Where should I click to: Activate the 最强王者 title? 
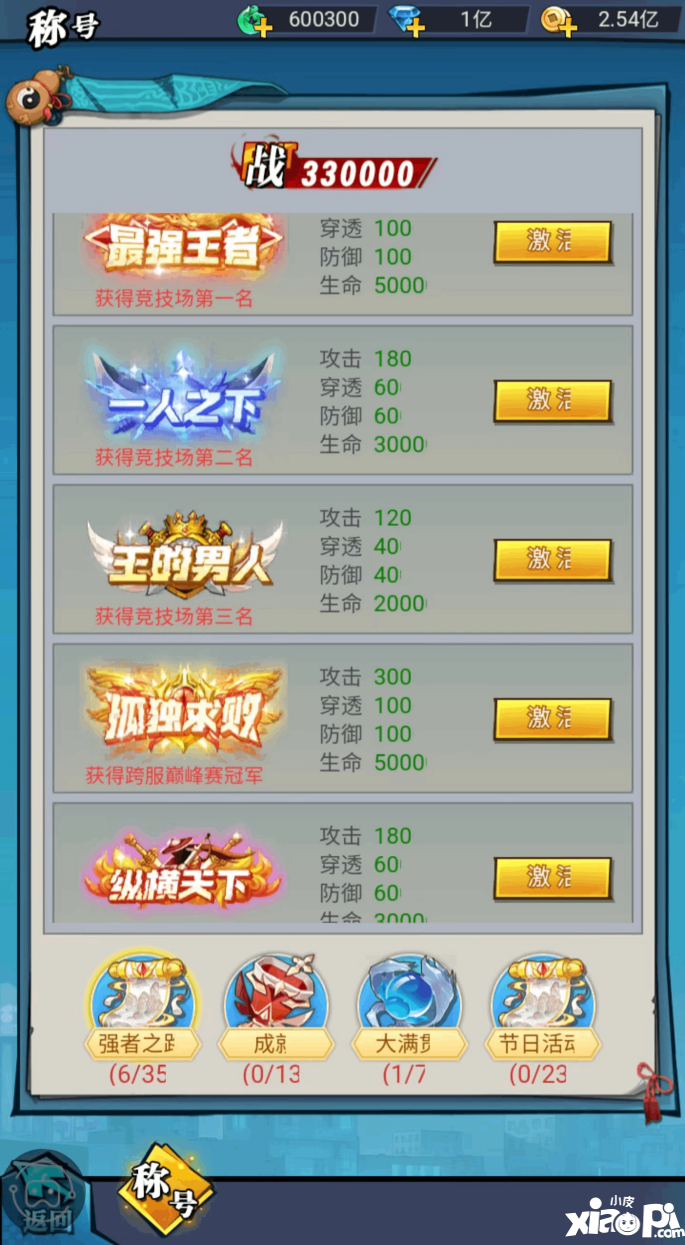552,241
